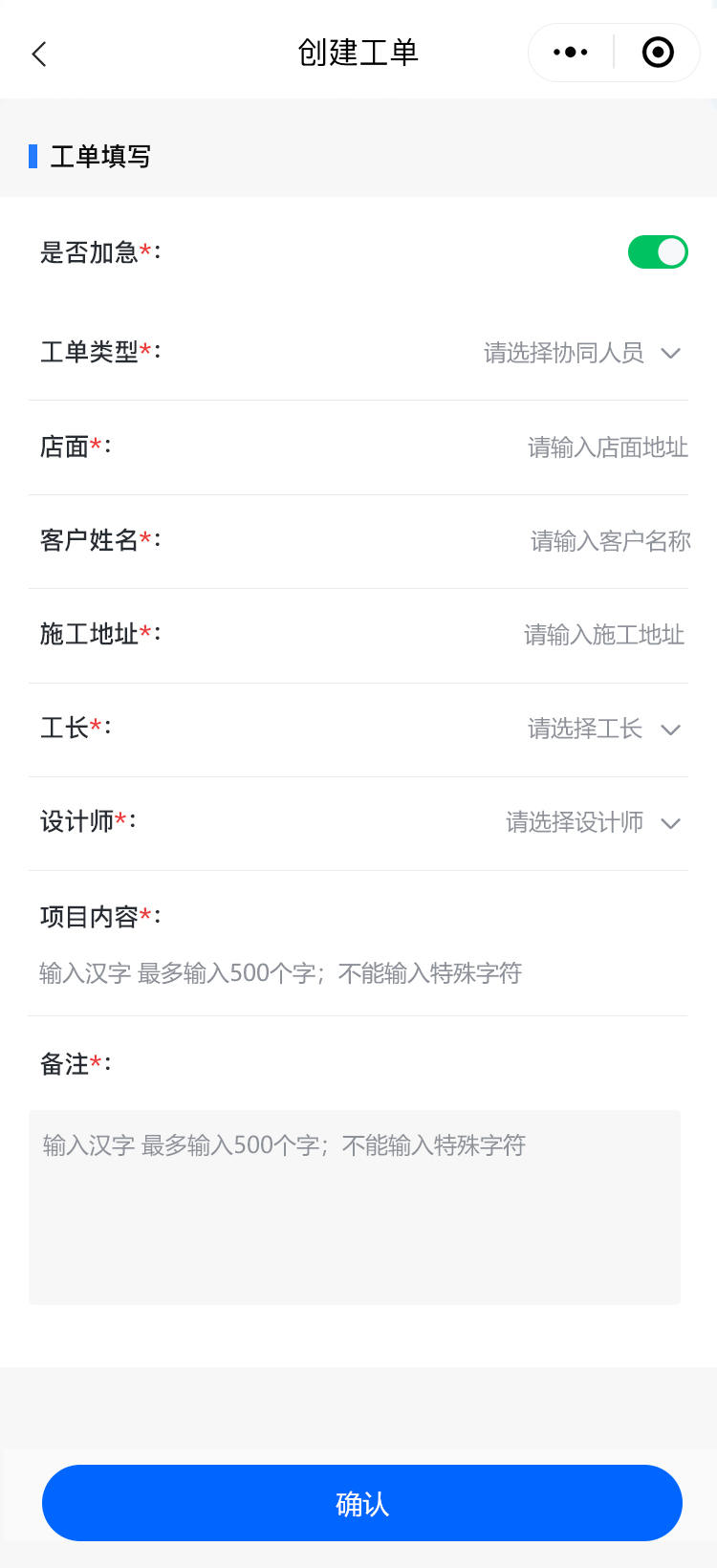Turn off the 是否加急 switch
Viewport: 717px width, 1568px height.
[x=658, y=252]
